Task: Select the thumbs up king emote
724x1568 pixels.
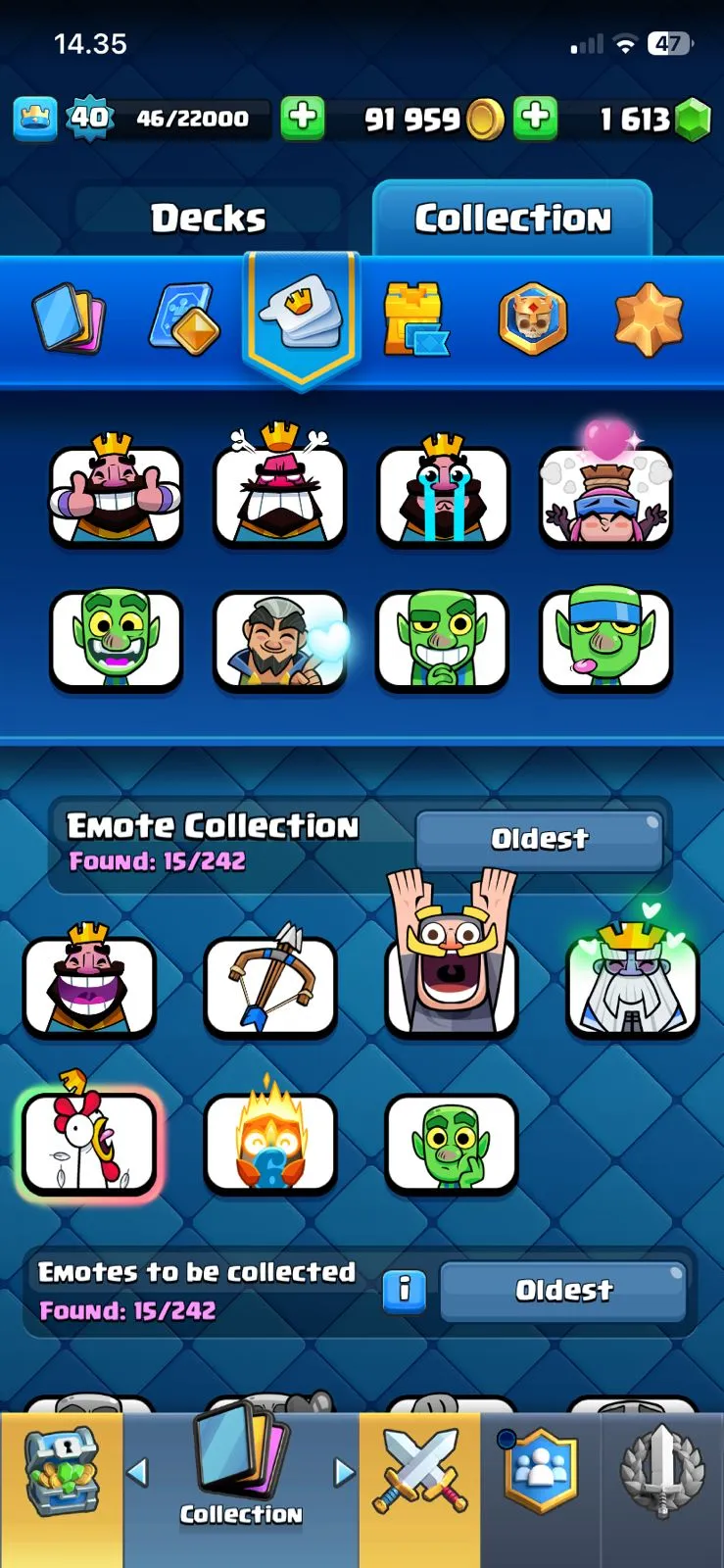Action: 116,493
